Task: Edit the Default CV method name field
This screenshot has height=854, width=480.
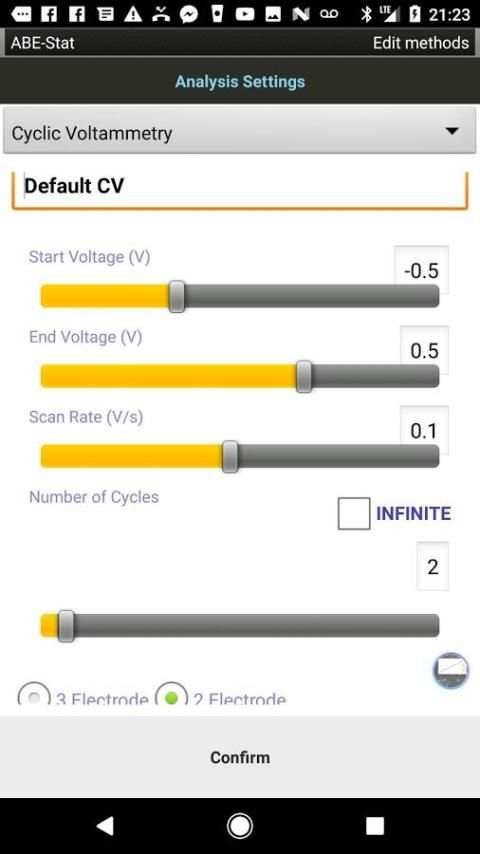Action: pos(240,190)
